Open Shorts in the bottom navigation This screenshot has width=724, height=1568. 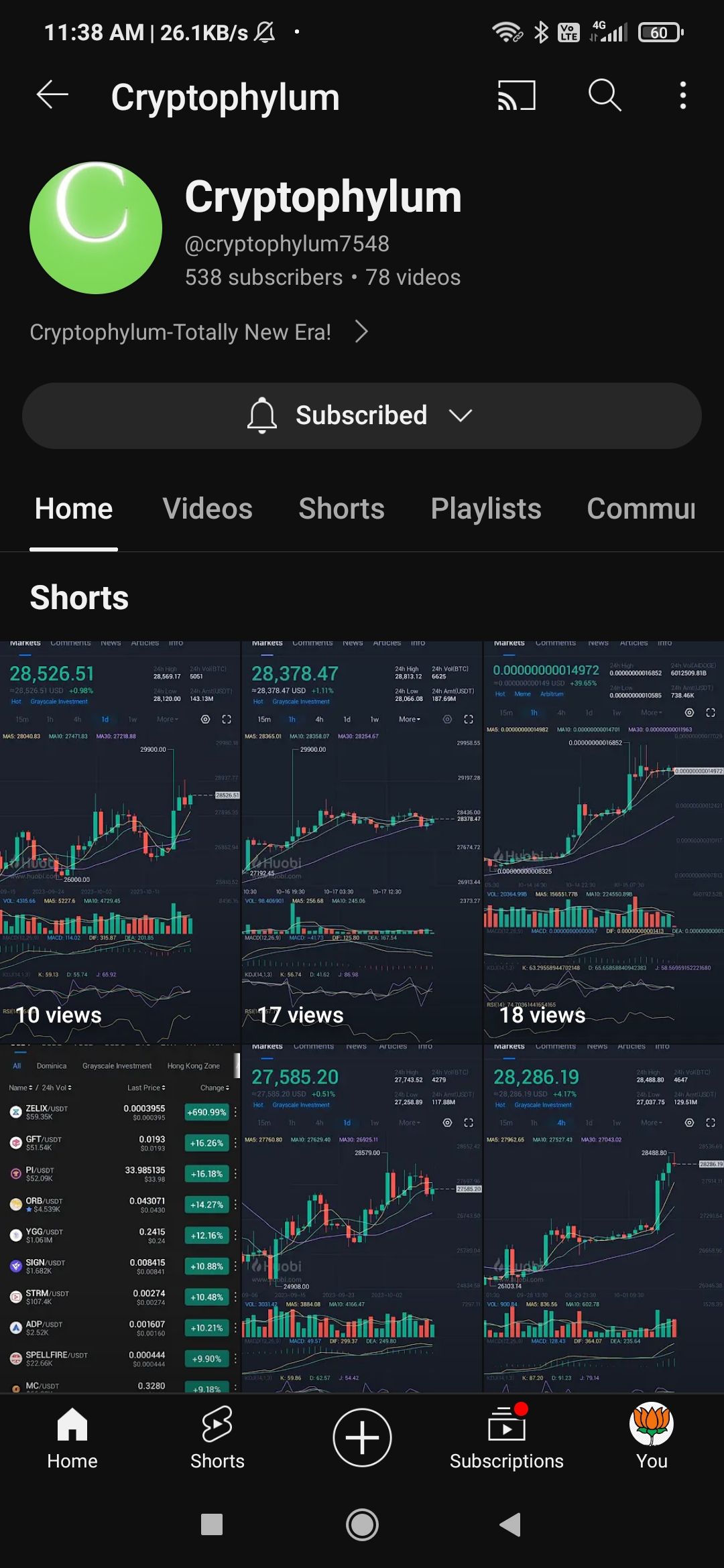[x=217, y=1438]
